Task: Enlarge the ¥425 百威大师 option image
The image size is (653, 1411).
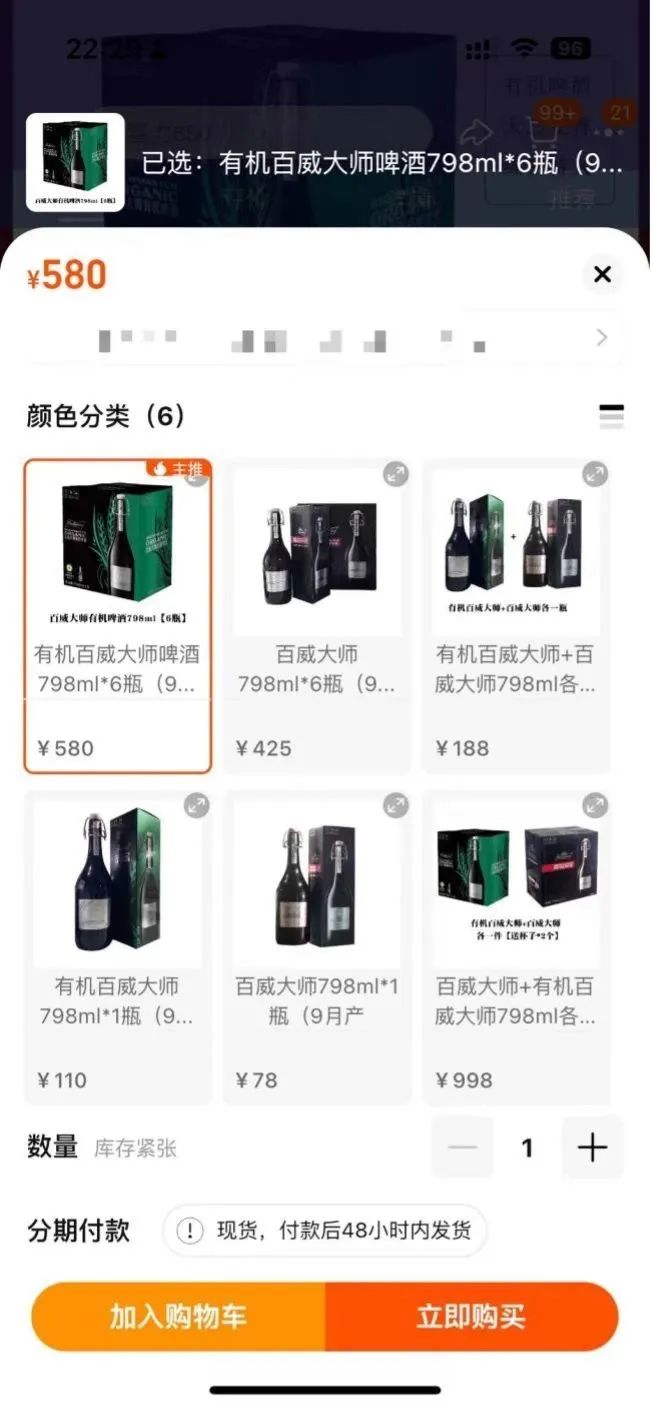Action: tap(396, 474)
